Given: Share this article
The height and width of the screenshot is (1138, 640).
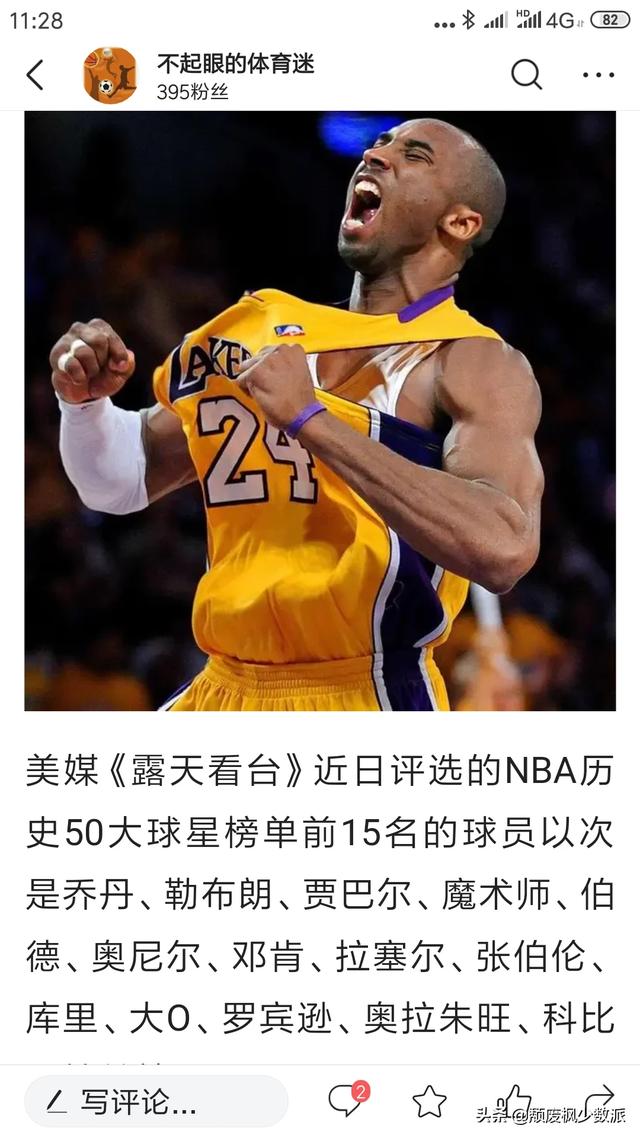Looking at the screenshot, I should coord(598,1099).
